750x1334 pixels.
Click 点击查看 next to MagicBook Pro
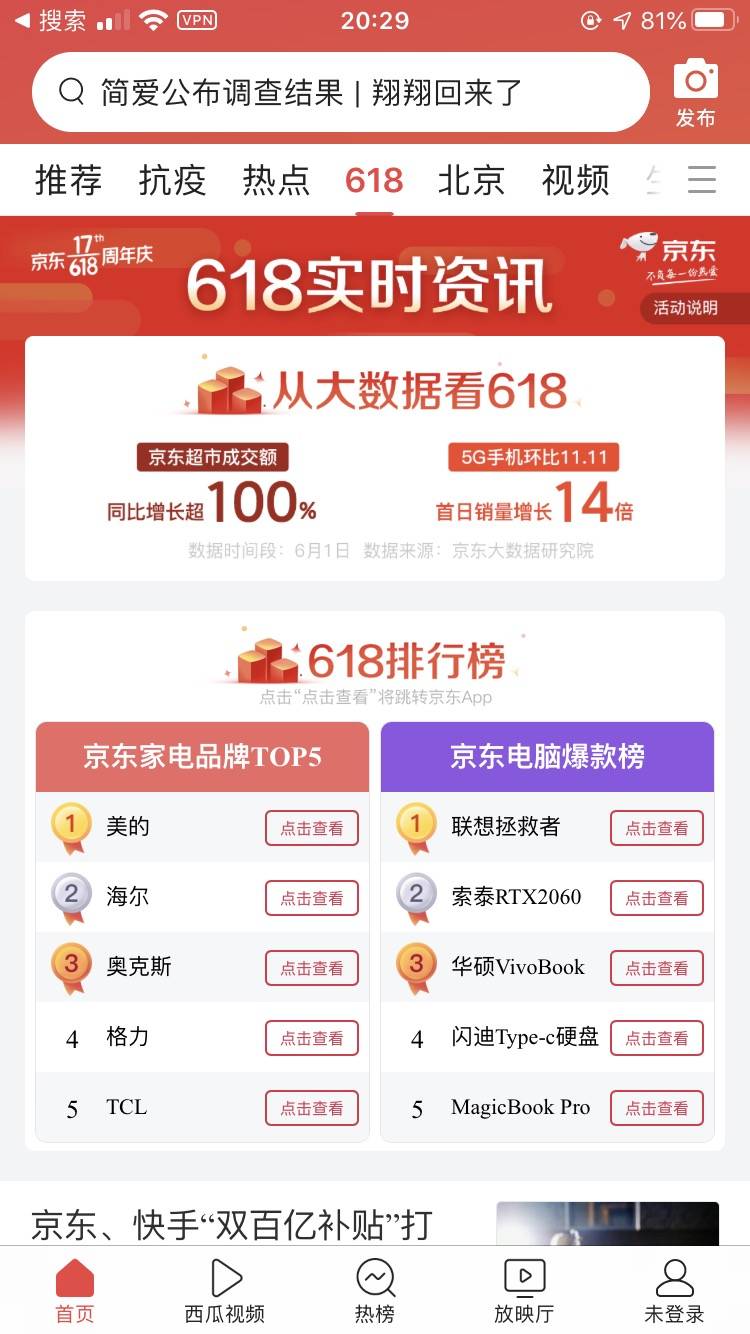click(657, 1108)
